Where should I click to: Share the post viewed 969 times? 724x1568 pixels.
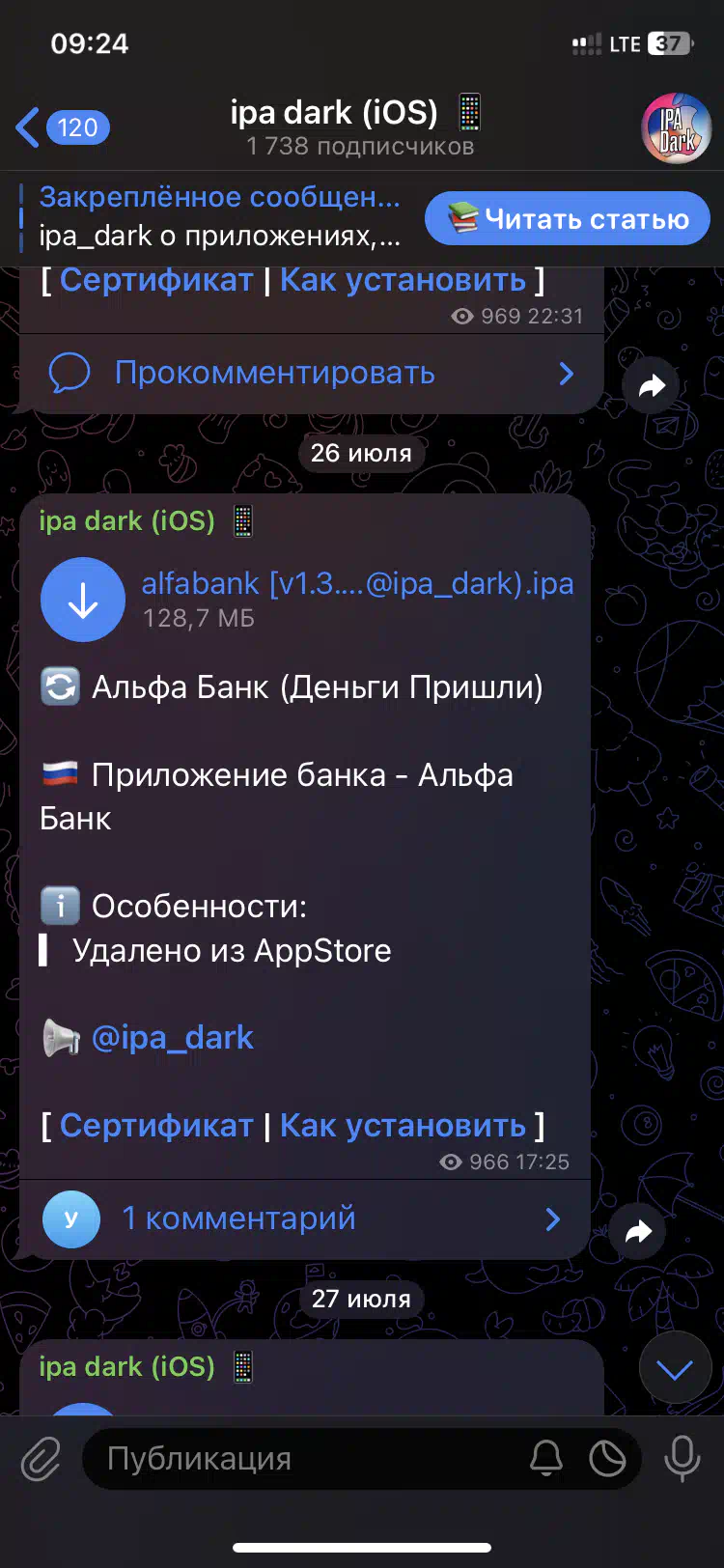click(x=652, y=386)
